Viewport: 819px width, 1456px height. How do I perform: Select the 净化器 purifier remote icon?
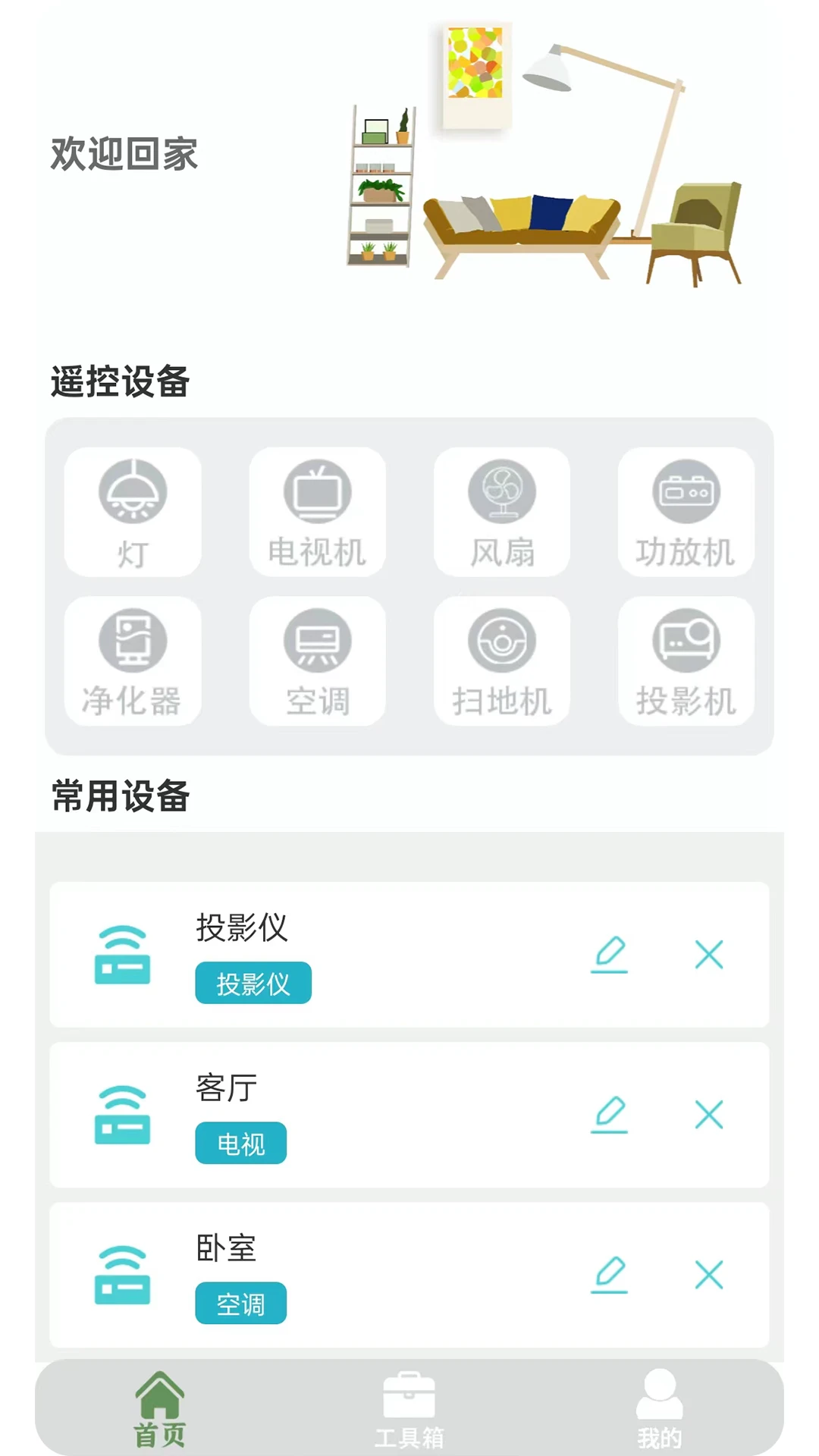[133, 661]
